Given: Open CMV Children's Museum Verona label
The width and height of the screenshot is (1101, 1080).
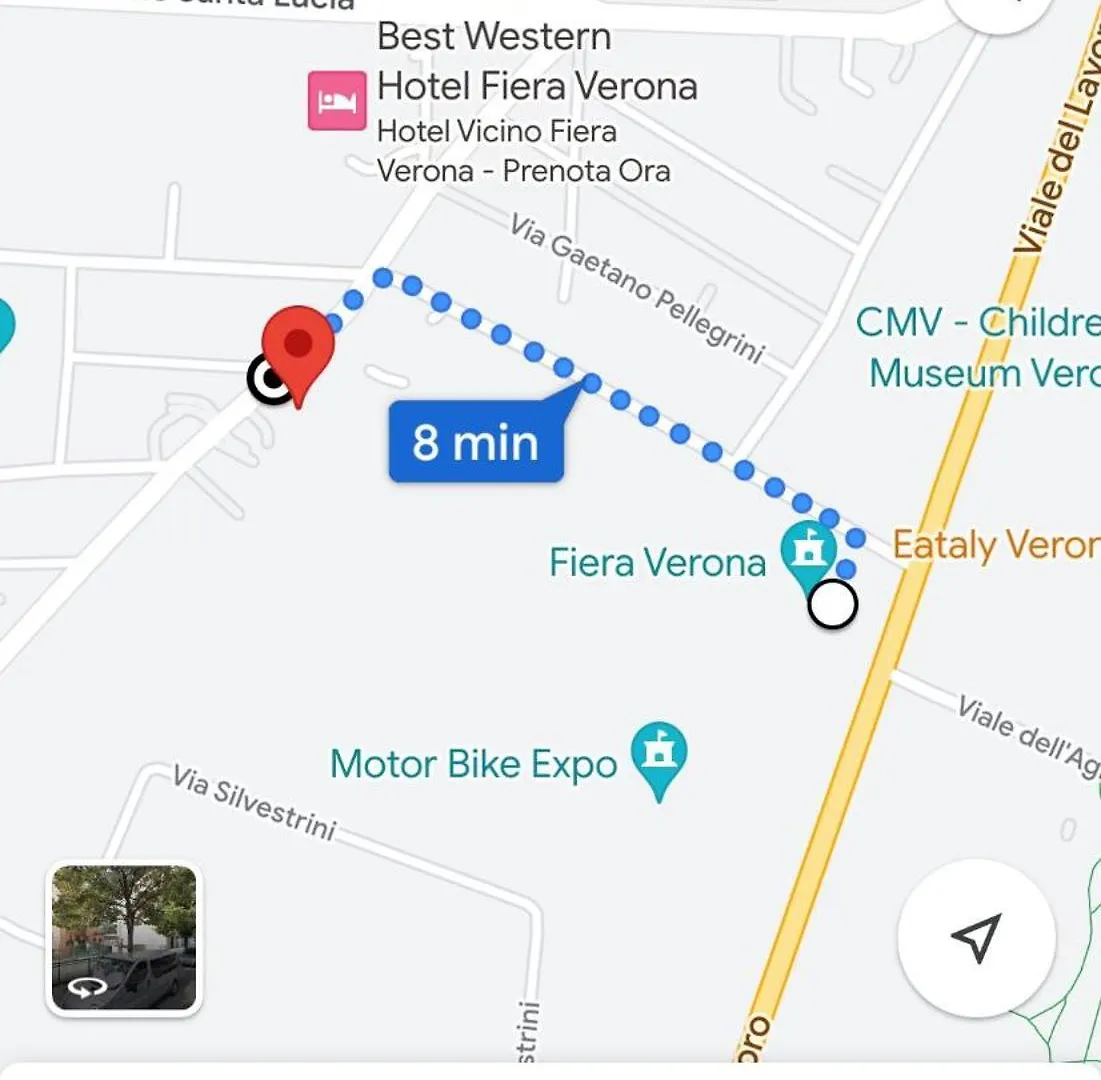Looking at the screenshot, I should coord(980,348).
